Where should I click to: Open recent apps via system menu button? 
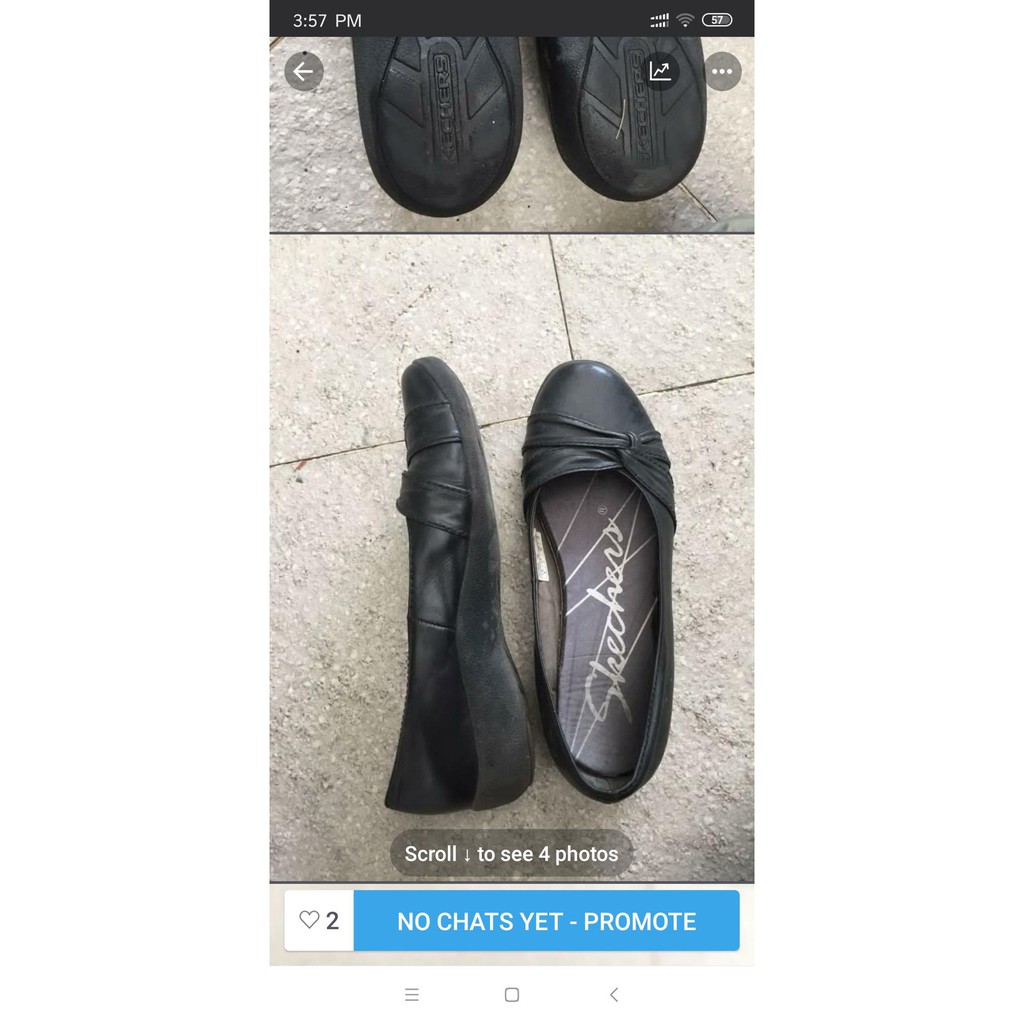(x=411, y=994)
